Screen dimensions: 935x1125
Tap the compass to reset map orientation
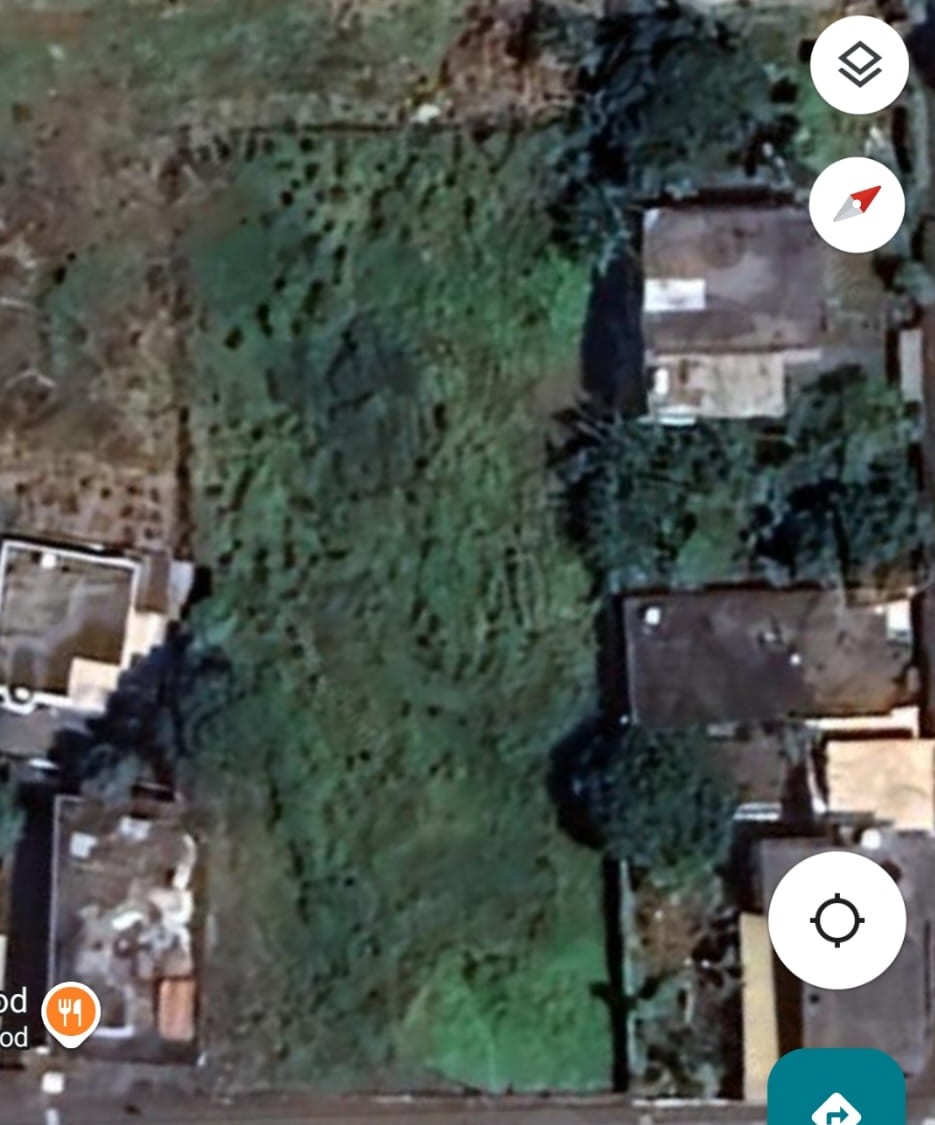tap(857, 204)
